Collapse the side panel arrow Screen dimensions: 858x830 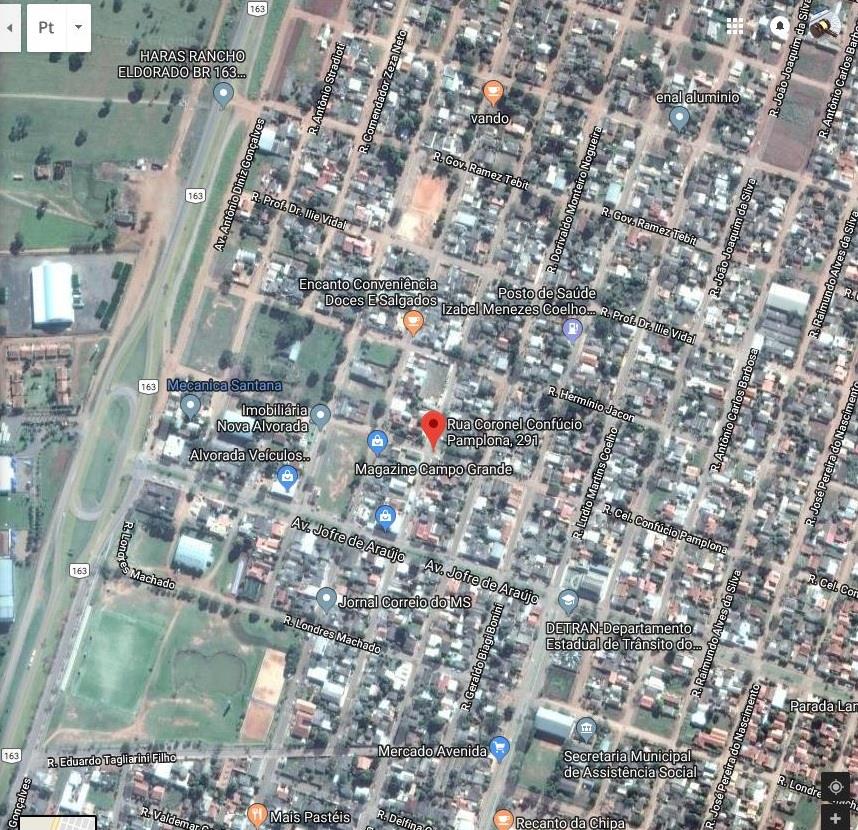tap(10, 28)
